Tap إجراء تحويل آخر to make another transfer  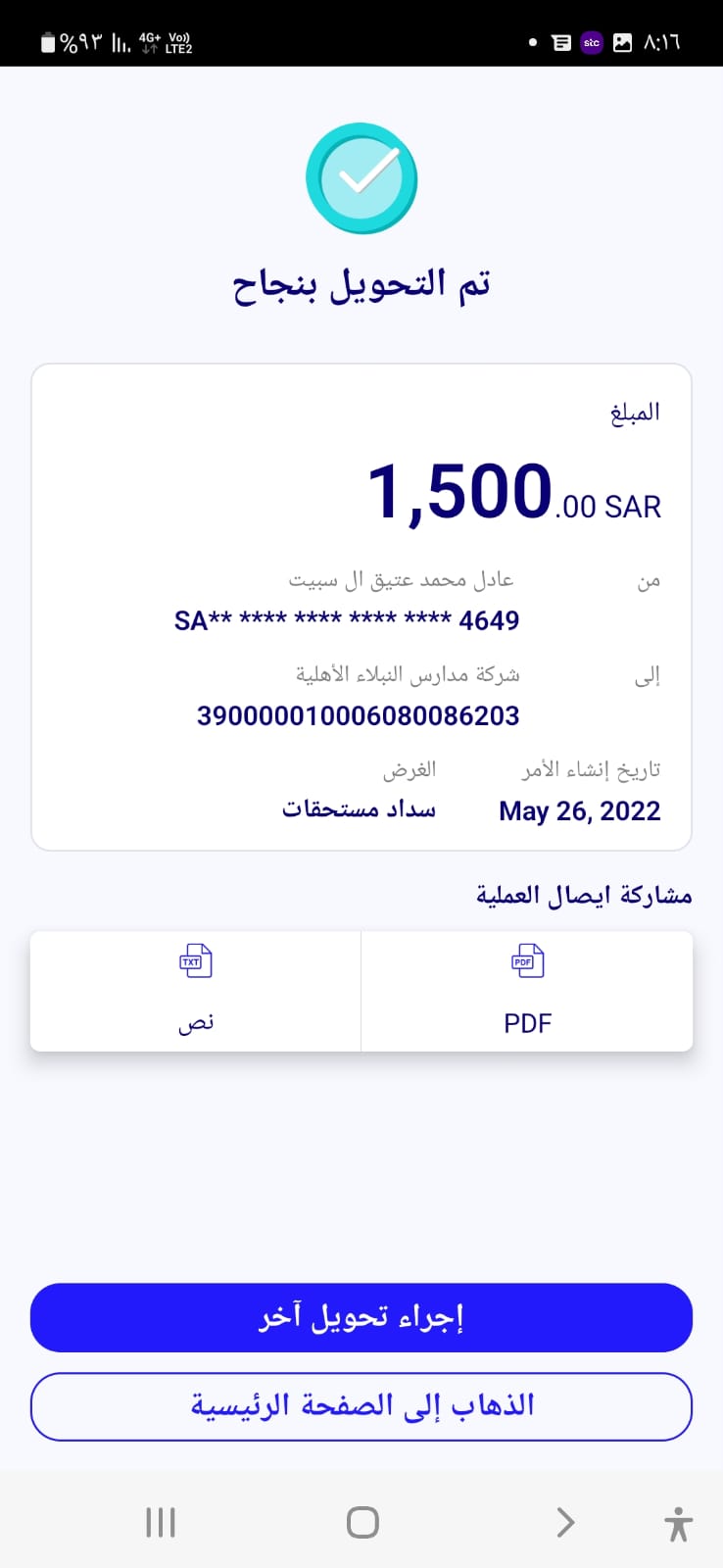(361, 1317)
